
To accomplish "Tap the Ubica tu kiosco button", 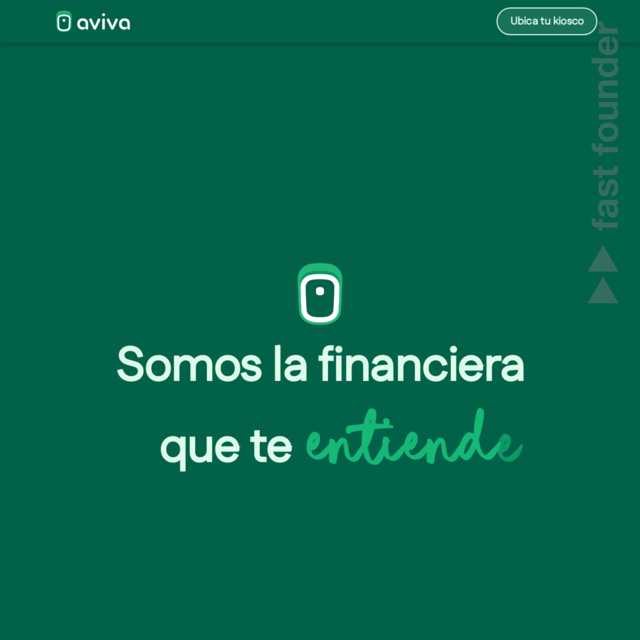I will 546,21.
